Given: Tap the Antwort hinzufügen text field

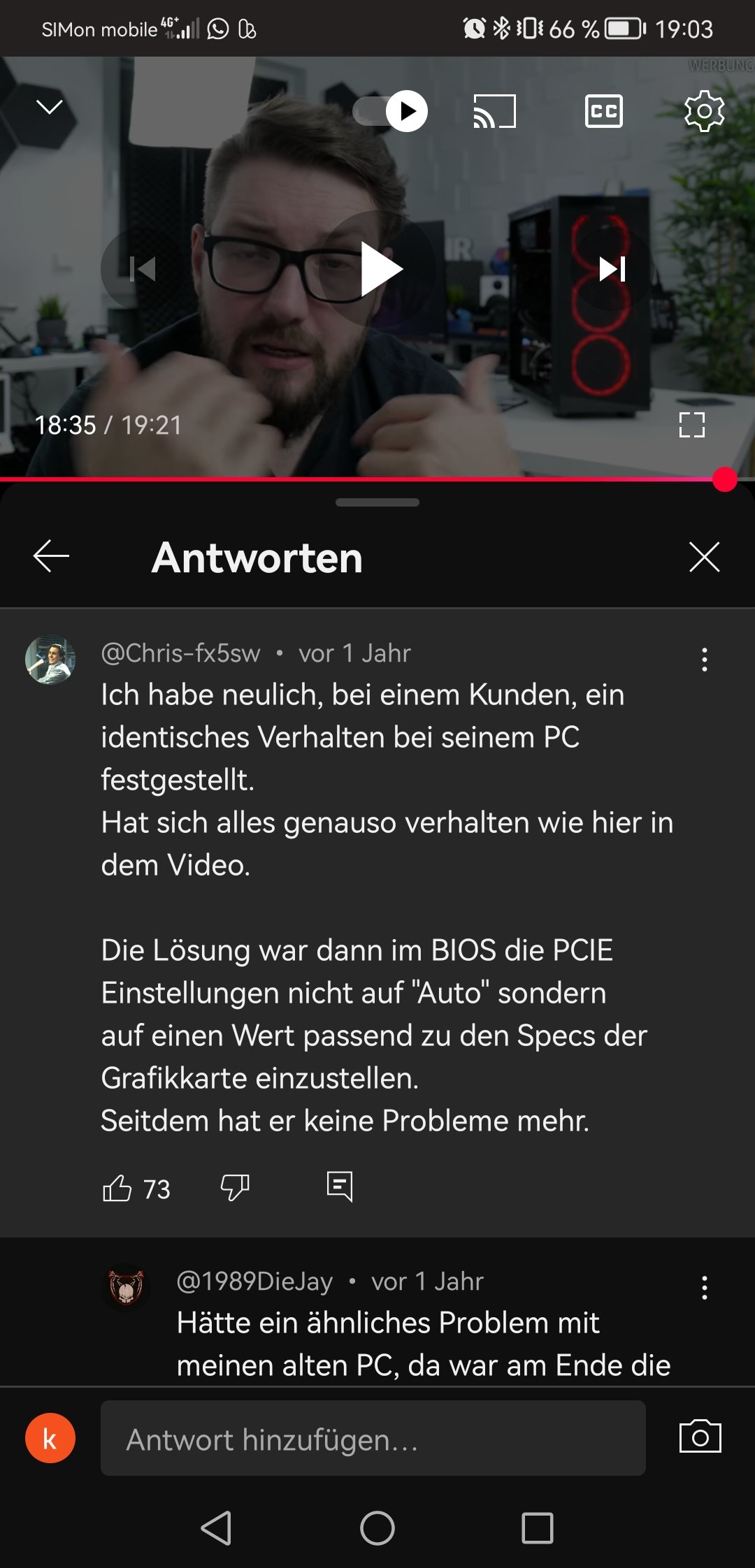Looking at the screenshot, I should [x=373, y=1438].
